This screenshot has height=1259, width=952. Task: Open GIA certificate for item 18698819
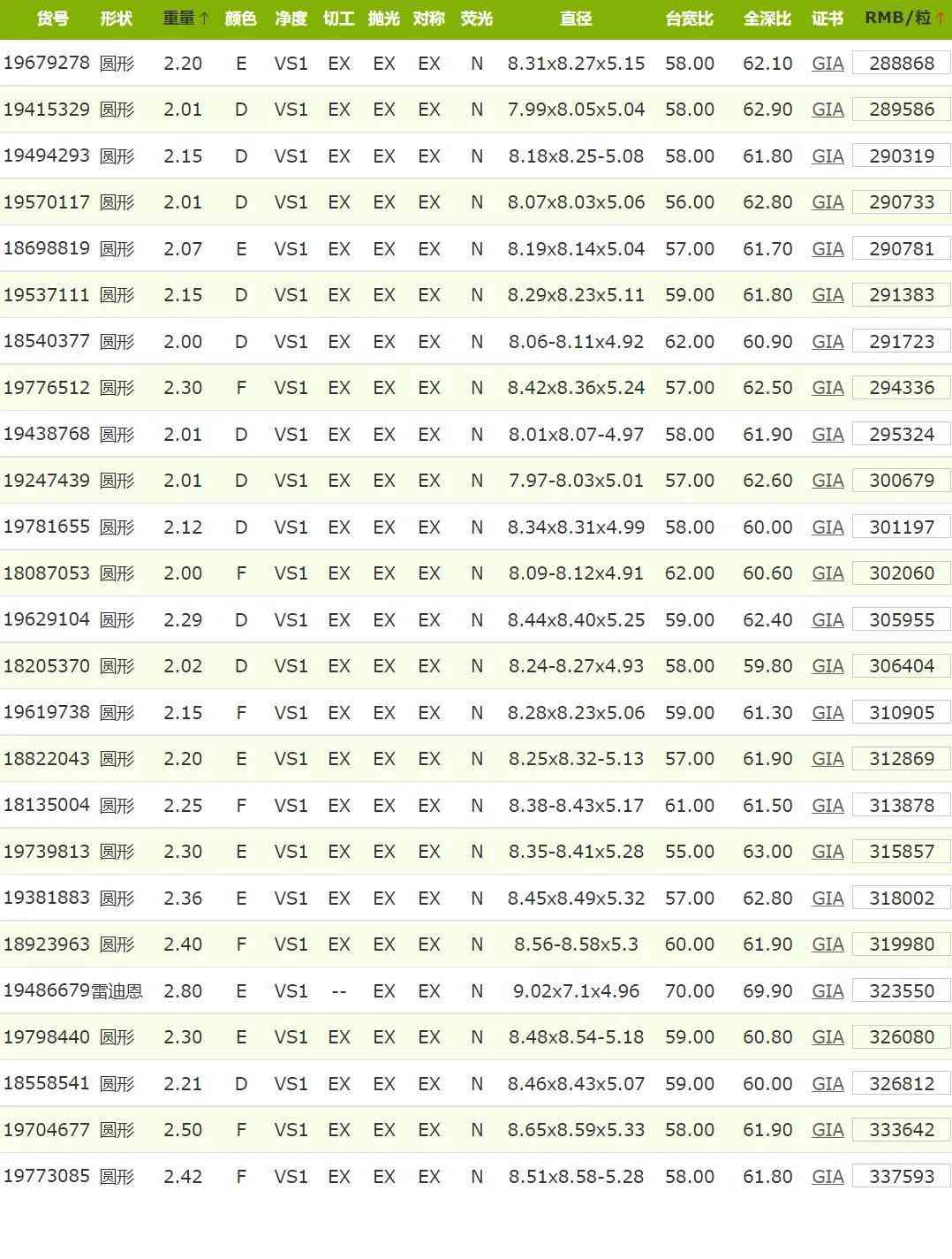click(x=827, y=249)
